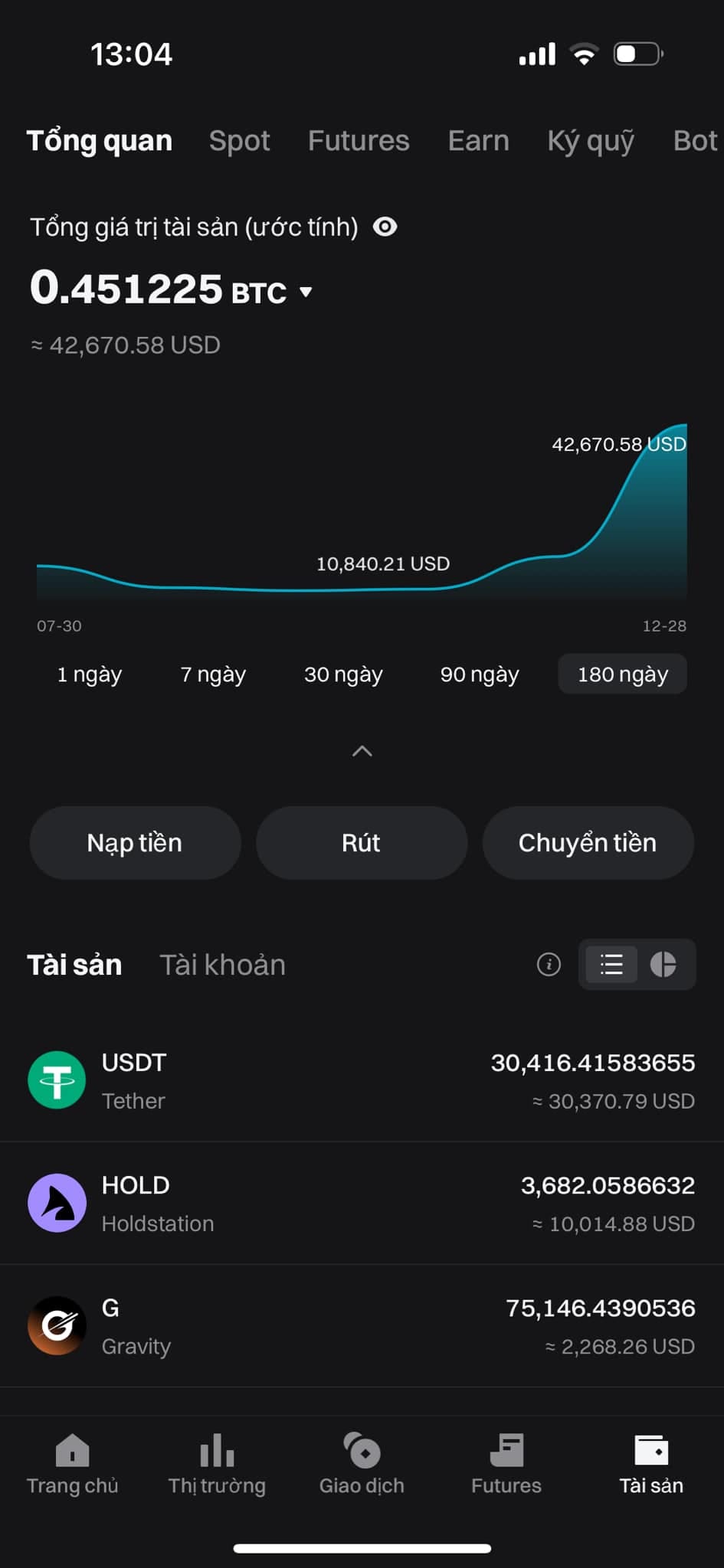Open the BTC currency unit dropdown
The image size is (724, 1568).
(306, 292)
